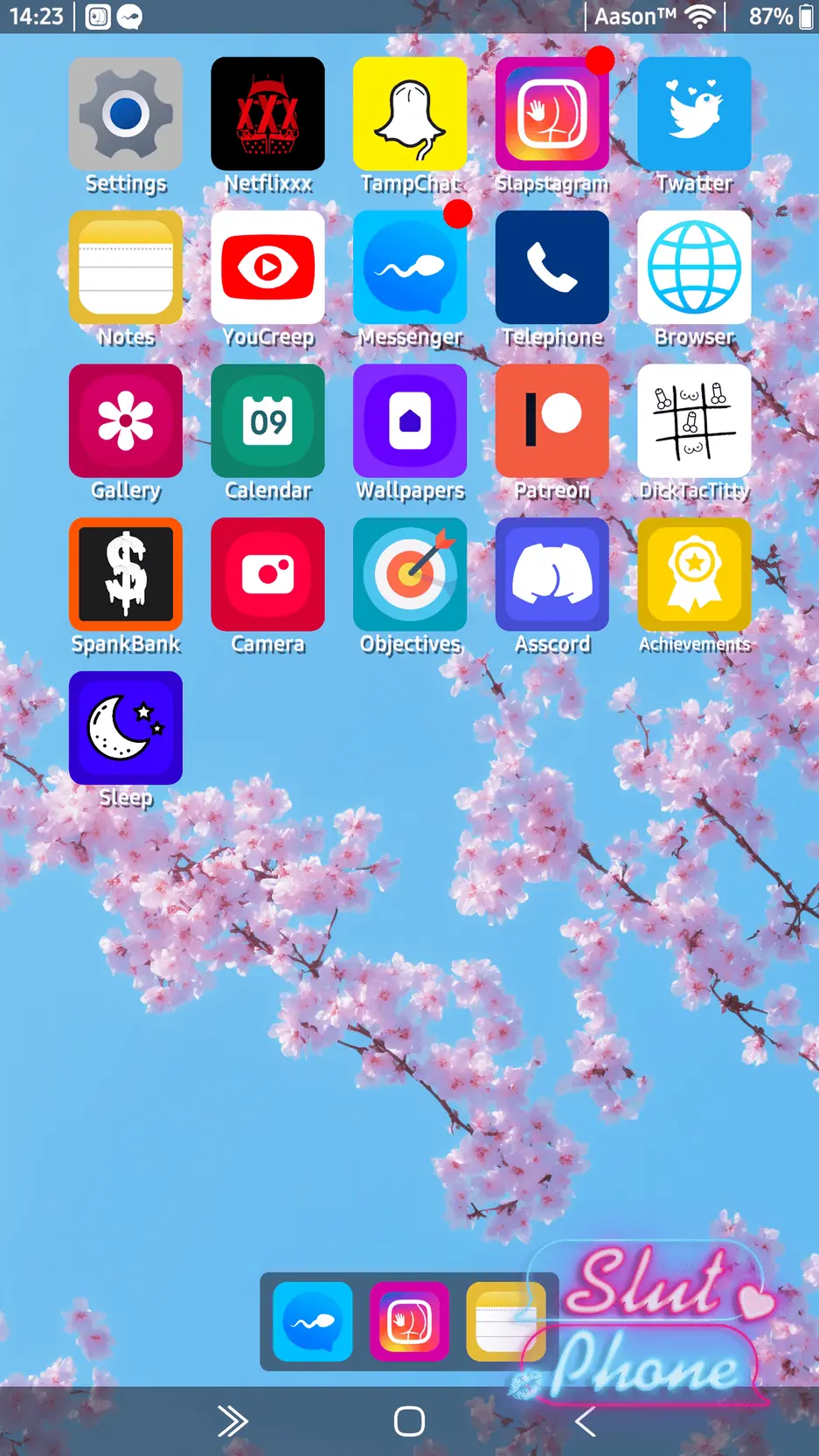Launch the Notes app from the grid
The width and height of the screenshot is (819, 1456).
point(126,267)
